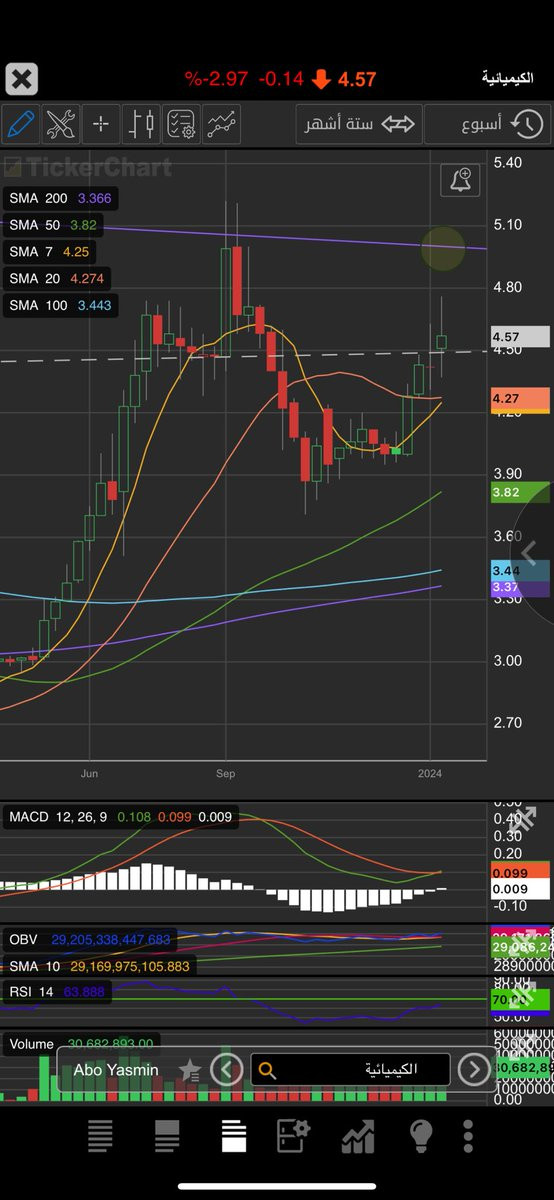Change the أسبوع interval selector
This screenshot has width=554, height=1200.
click(488, 124)
